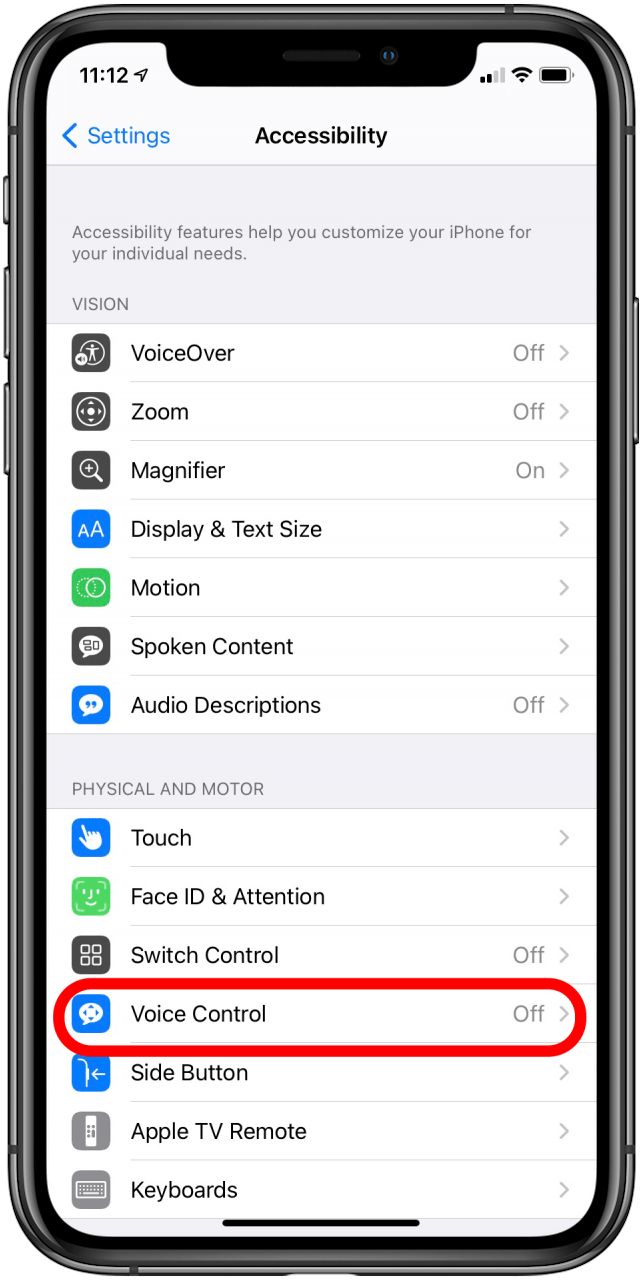Viewport: 642px width, 1280px height.
Task: Go back to Settings
Action: click(x=117, y=136)
